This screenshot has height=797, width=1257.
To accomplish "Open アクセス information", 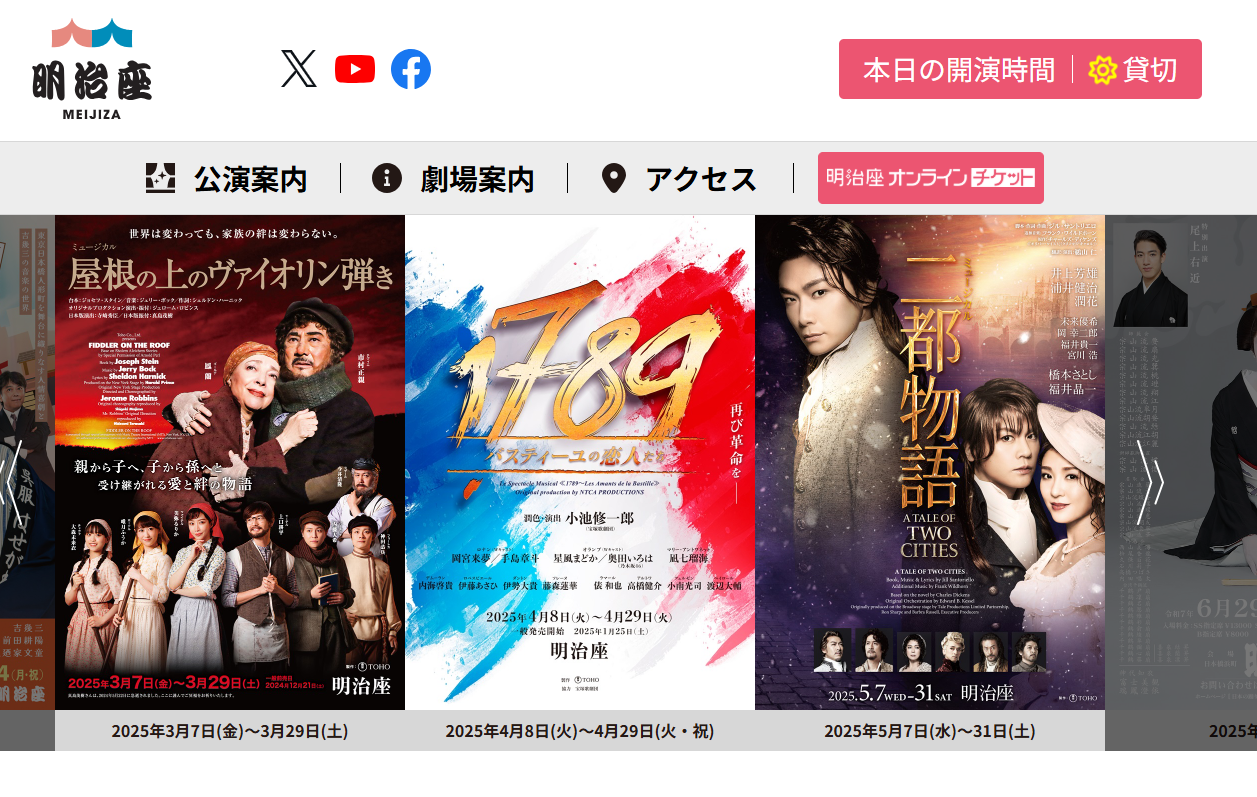I will [680, 179].
